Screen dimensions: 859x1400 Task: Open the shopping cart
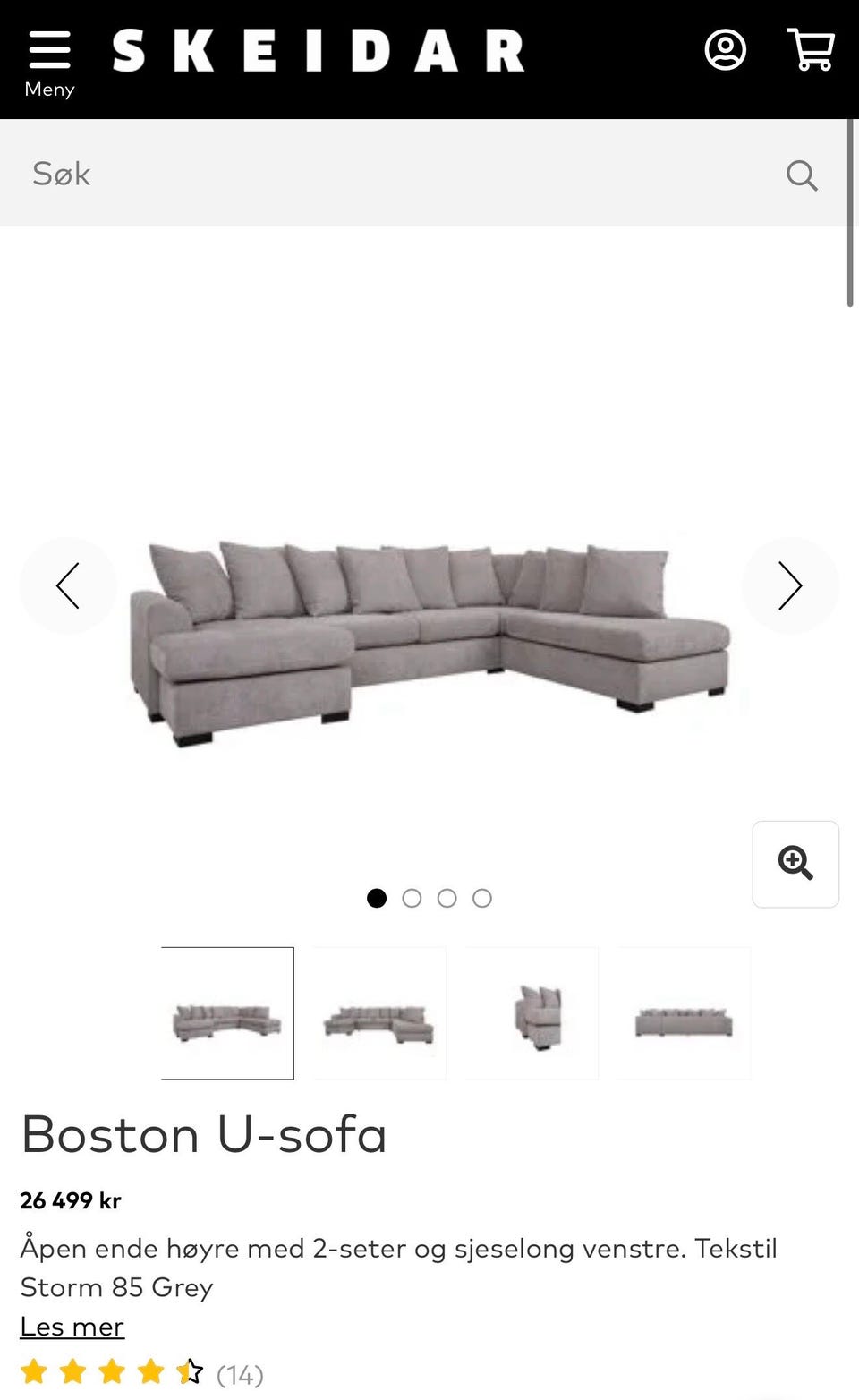pos(811,49)
